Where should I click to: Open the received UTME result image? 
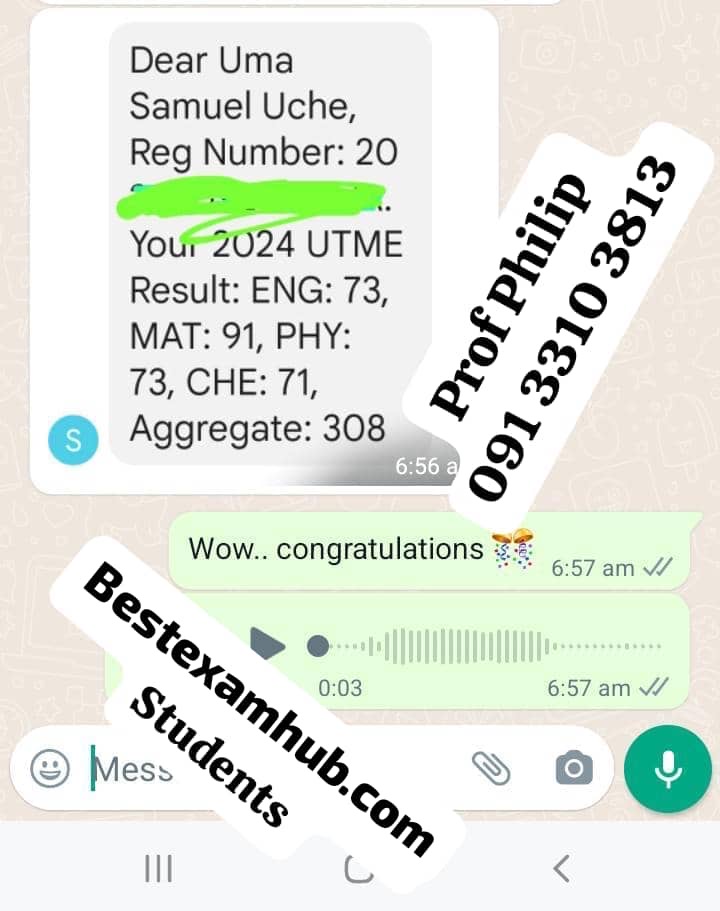pos(270,250)
